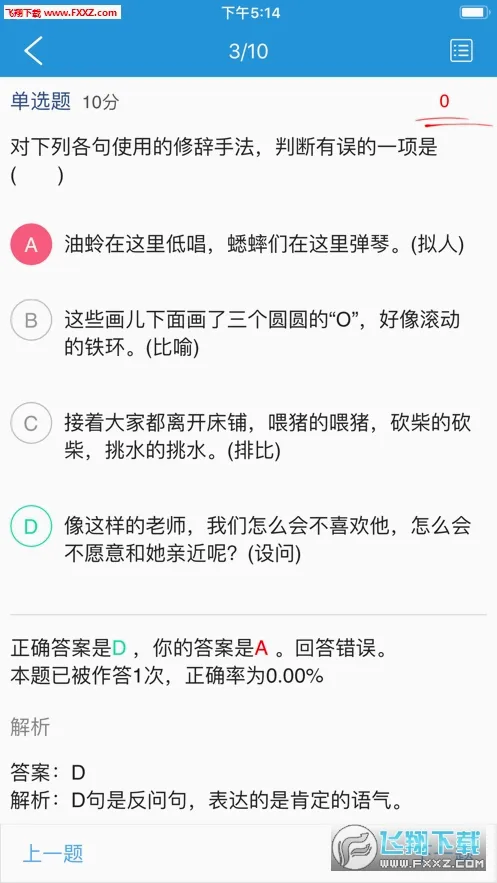Viewport: 497px width, 883px height.
Task: Pick answer option C
Action: point(31,423)
